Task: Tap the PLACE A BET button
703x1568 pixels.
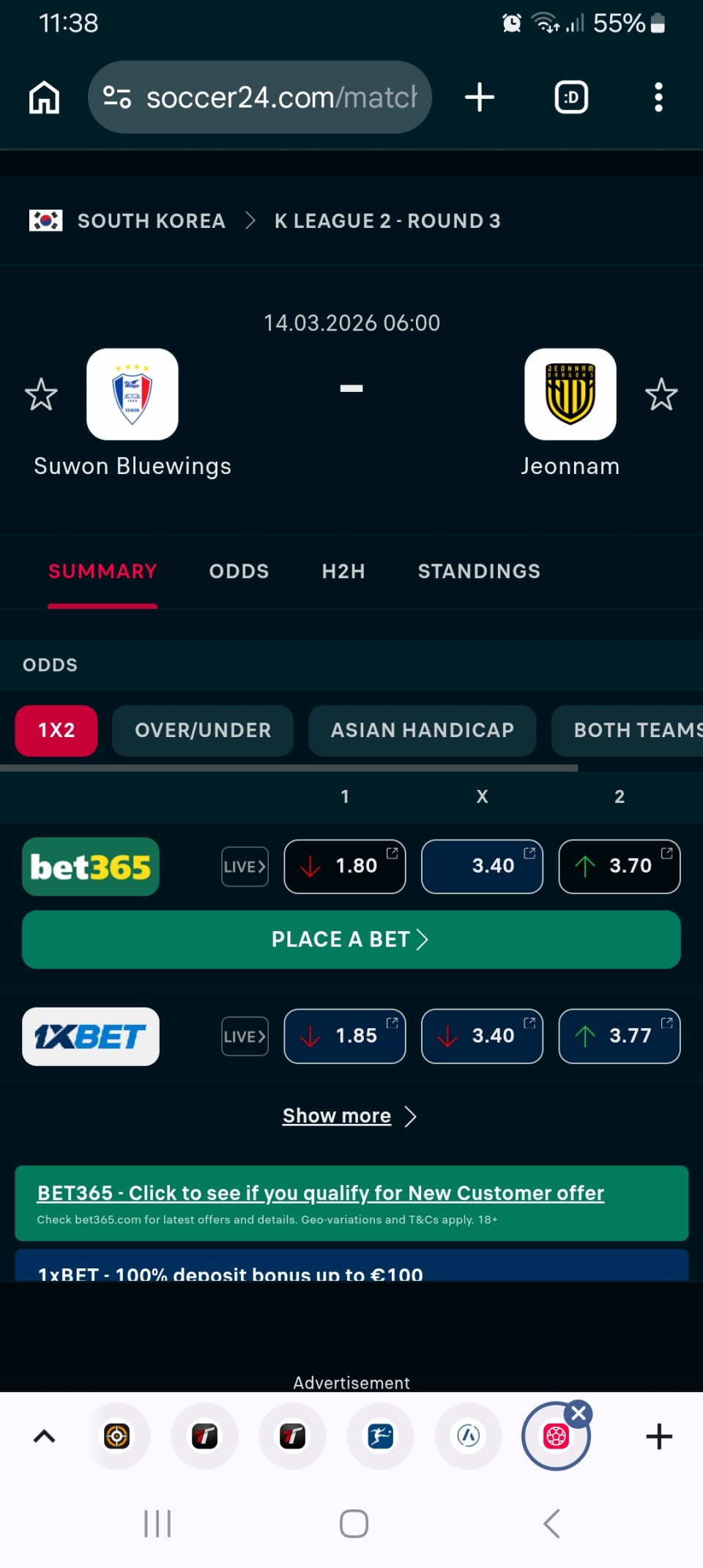Action: click(x=351, y=939)
